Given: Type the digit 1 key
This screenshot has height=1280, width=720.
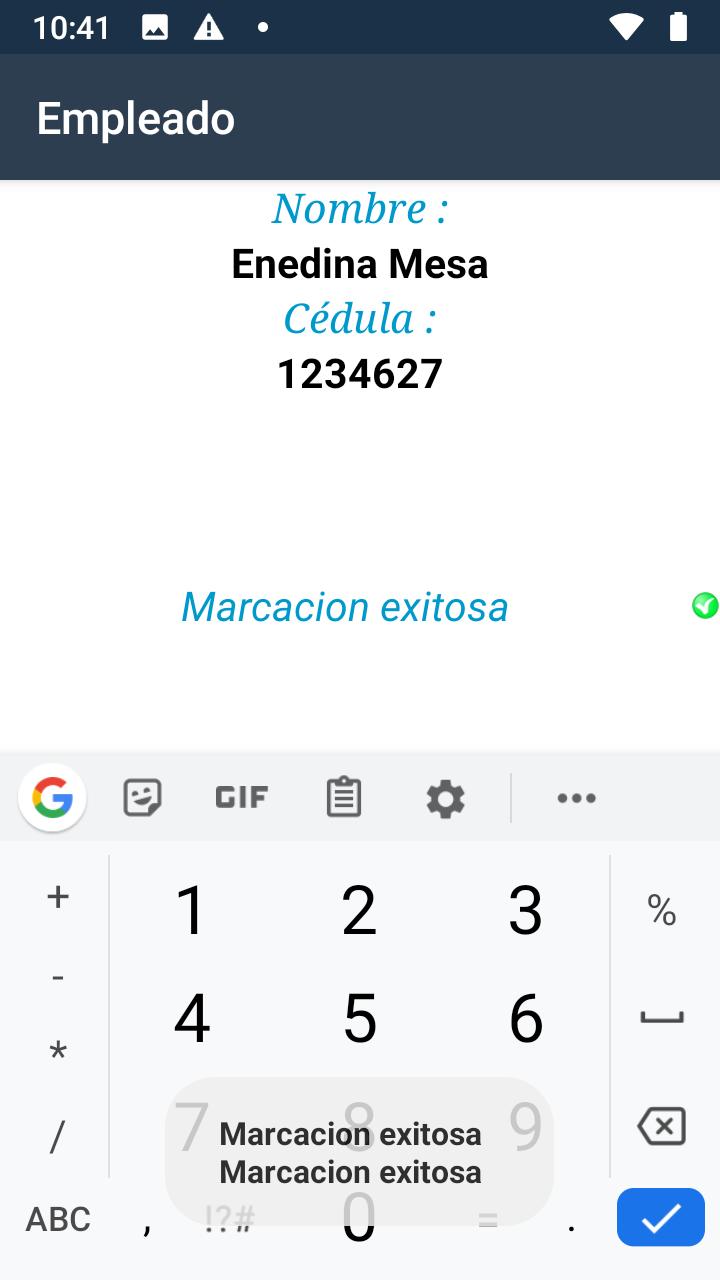Looking at the screenshot, I should [191, 910].
